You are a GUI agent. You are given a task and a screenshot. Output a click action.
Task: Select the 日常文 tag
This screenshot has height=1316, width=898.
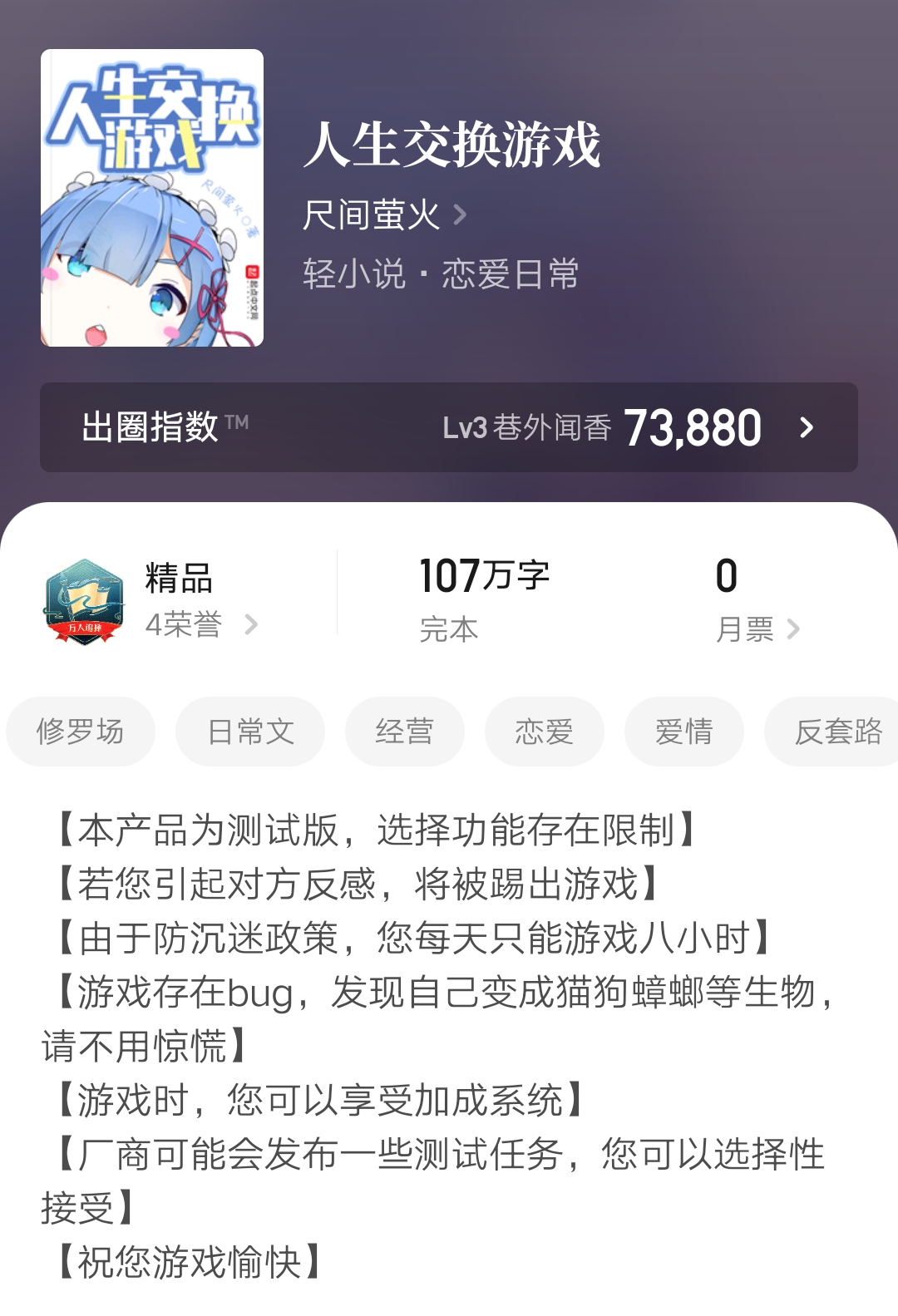pos(249,732)
